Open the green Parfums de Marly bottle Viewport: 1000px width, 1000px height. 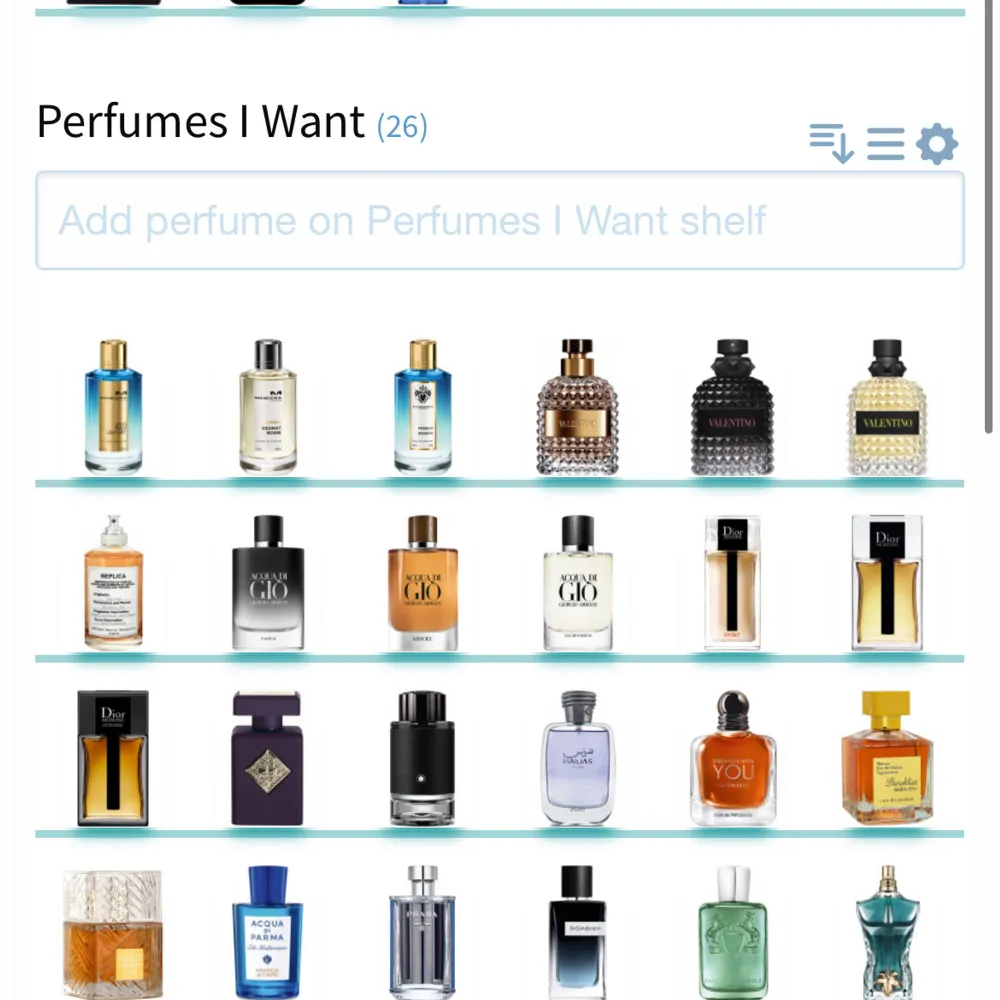click(733, 932)
